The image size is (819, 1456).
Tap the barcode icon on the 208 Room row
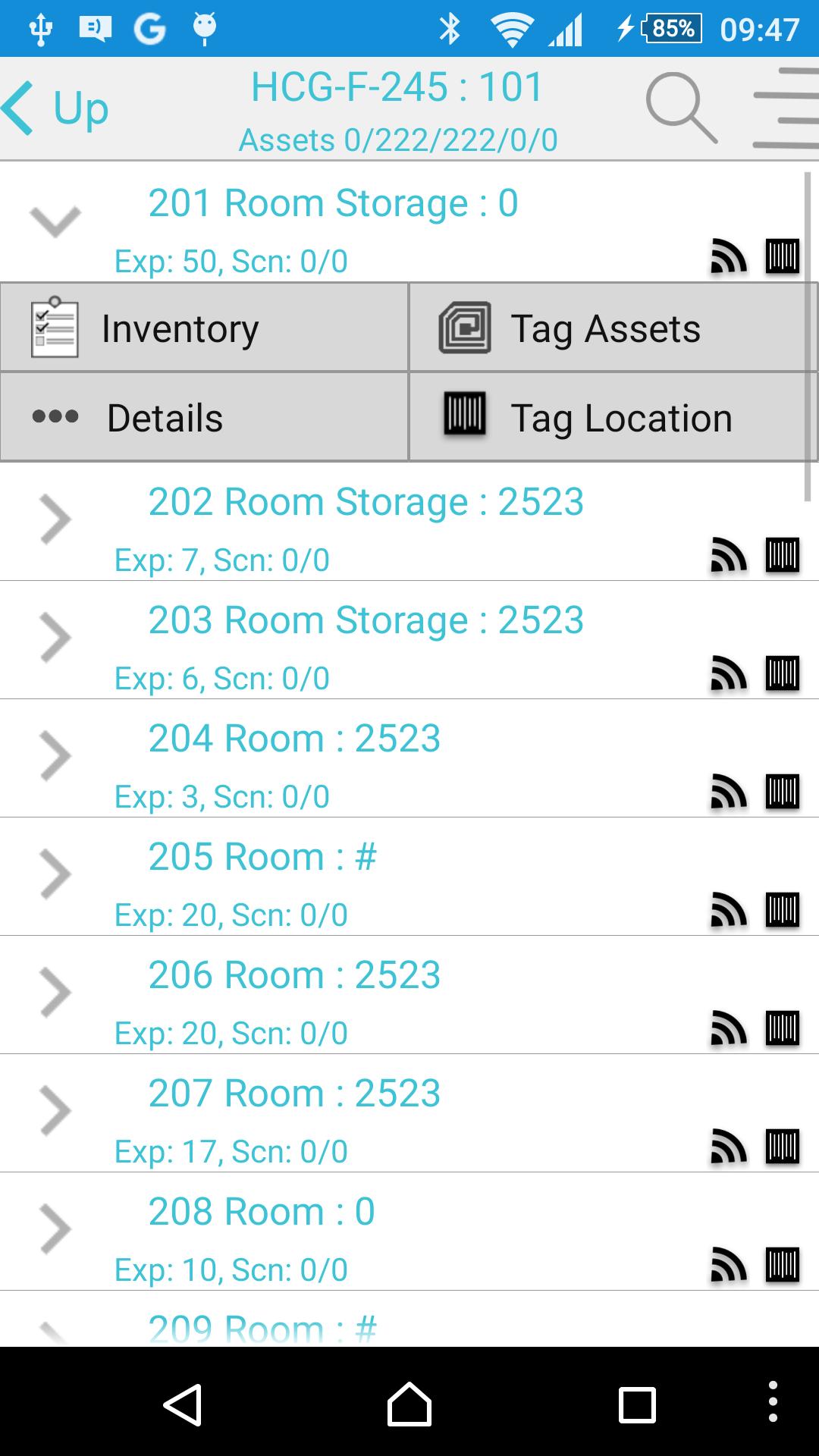[x=783, y=1265]
